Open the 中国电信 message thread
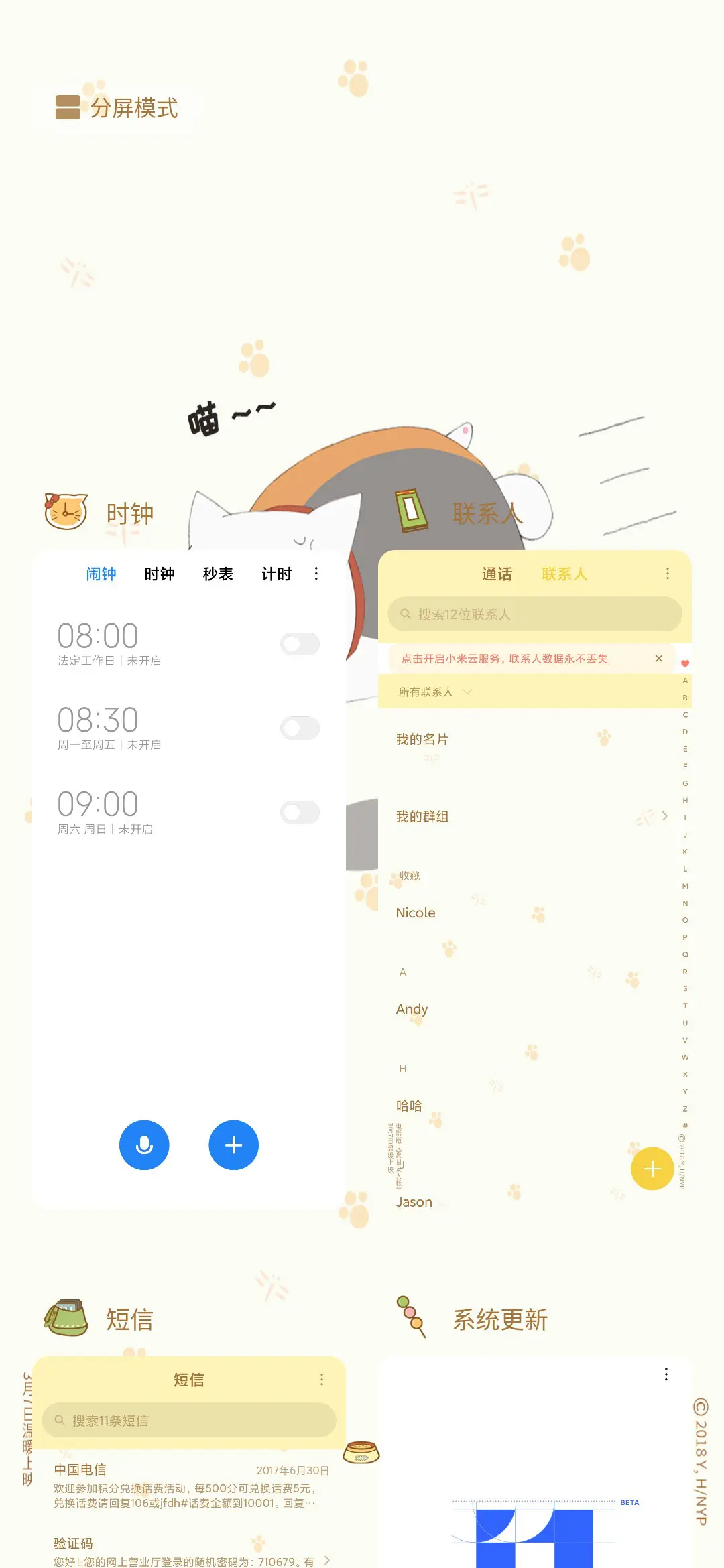The height and width of the screenshot is (1568, 724). pos(189,1488)
